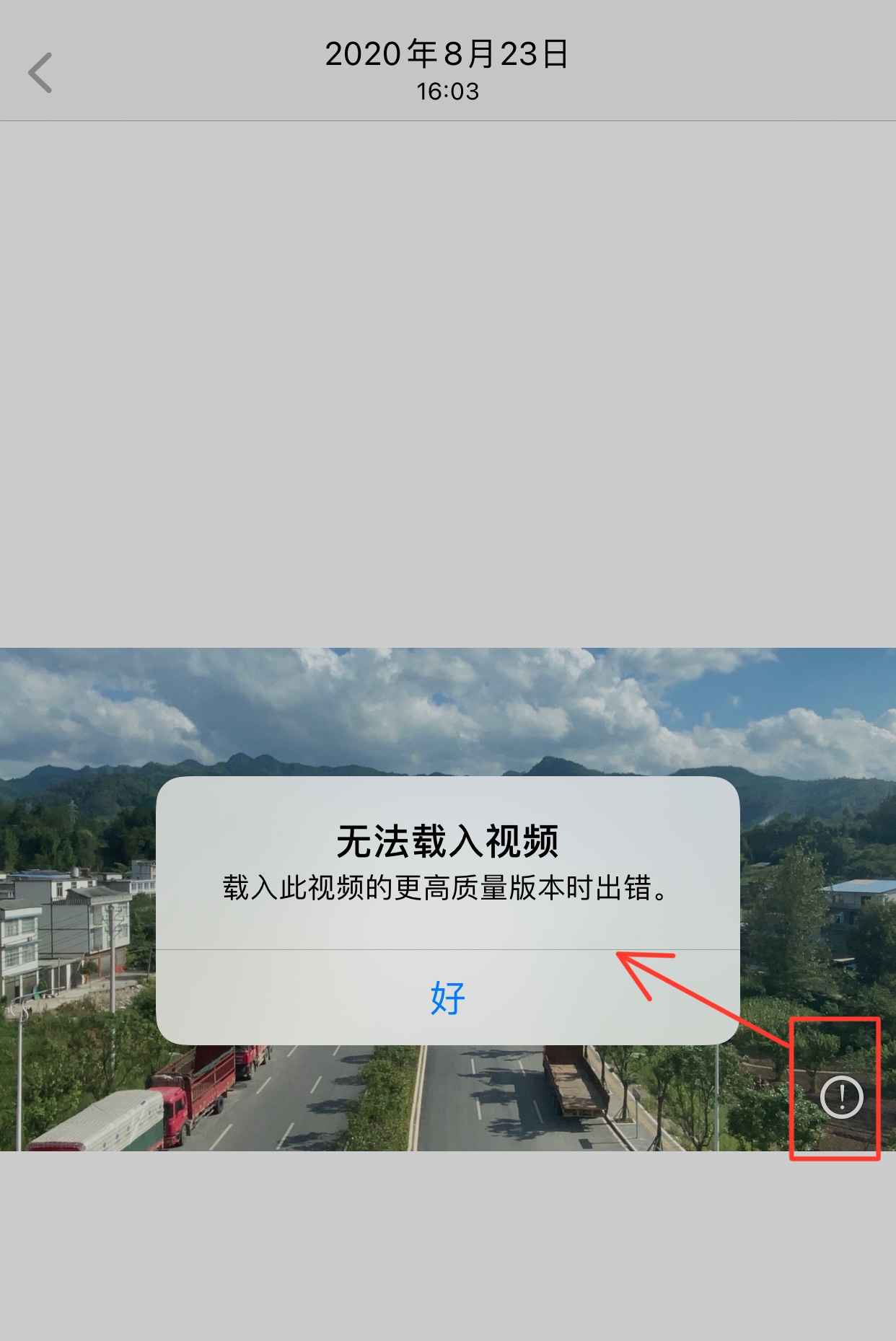This screenshot has height=1341, width=896.
Task: Tap the exclamation warning icon on the video
Action: [841, 1096]
